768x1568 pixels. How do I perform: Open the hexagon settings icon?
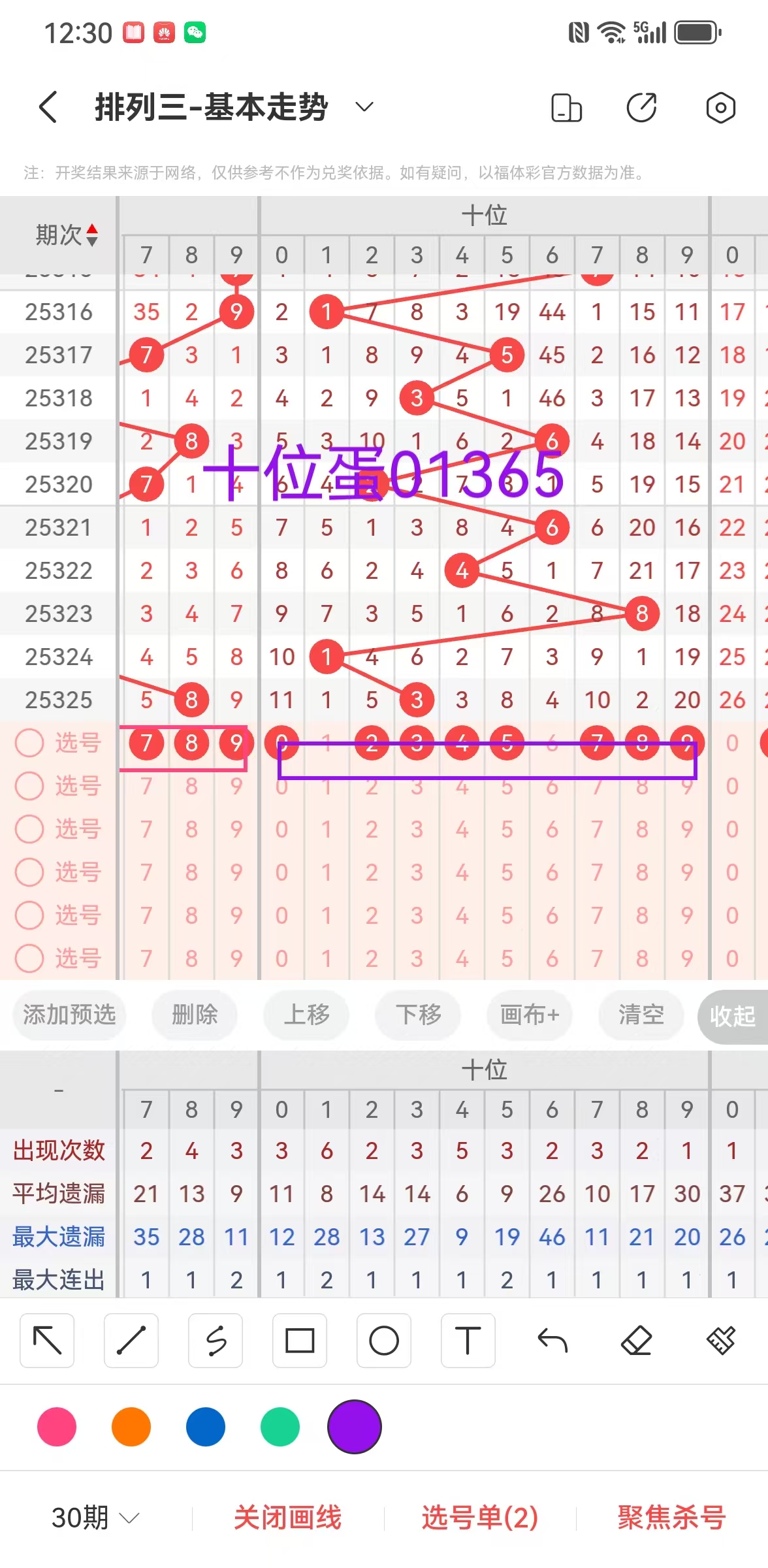click(x=720, y=108)
